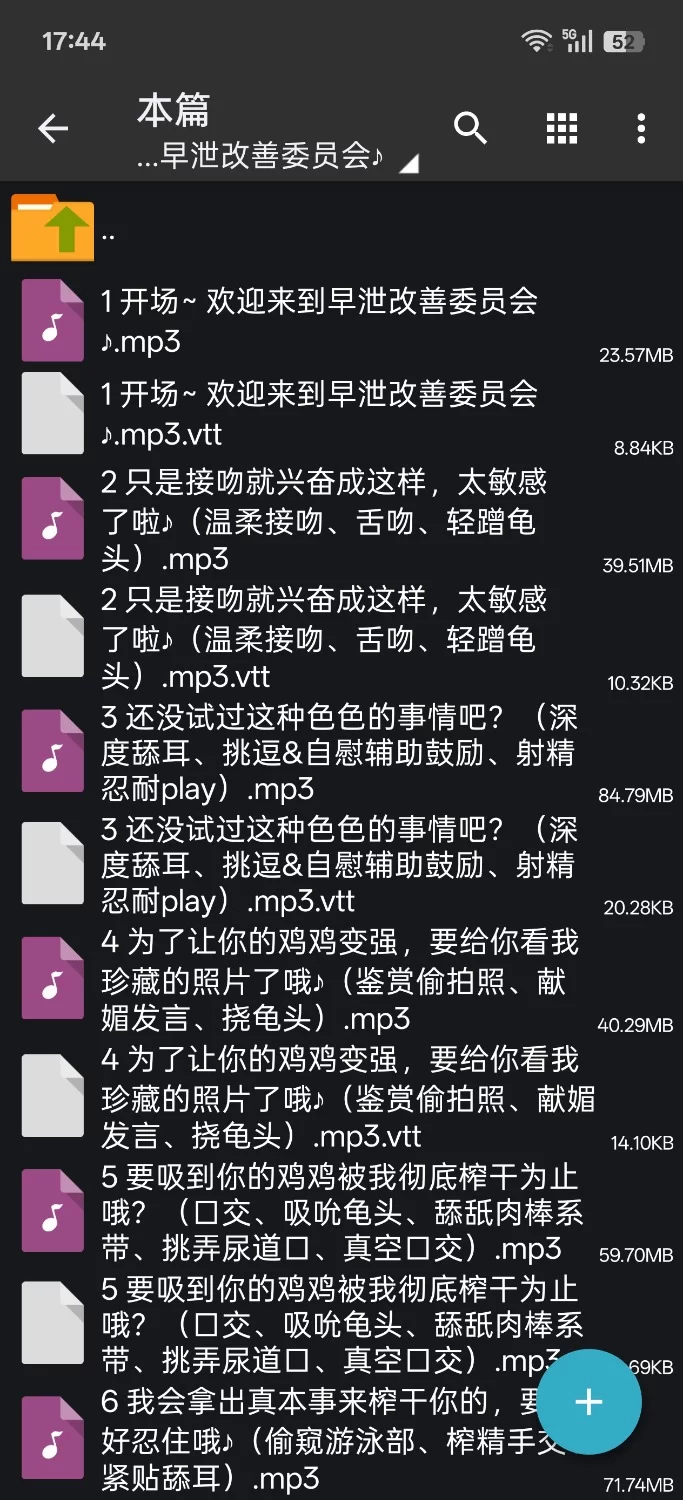Open the search icon in toolbar
683x1500 pixels.
pos(470,129)
